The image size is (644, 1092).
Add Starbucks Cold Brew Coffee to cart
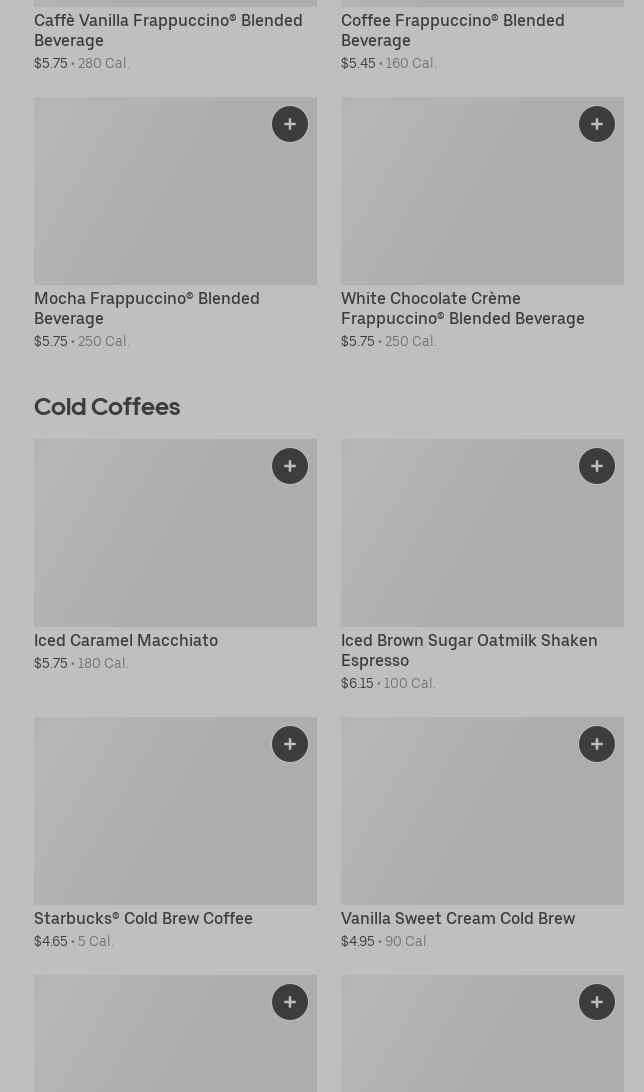[290, 744]
